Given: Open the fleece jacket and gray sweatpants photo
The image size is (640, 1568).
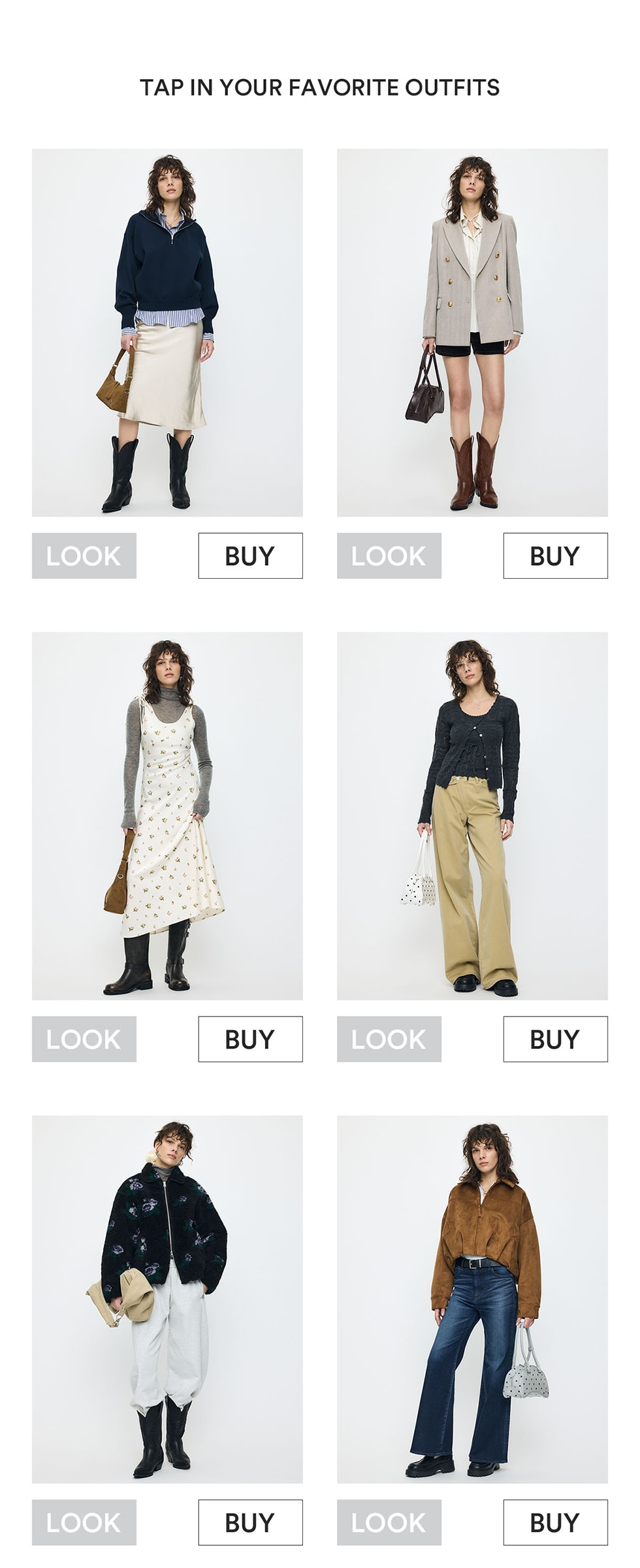Looking at the screenshot, I should [167, 1299].
